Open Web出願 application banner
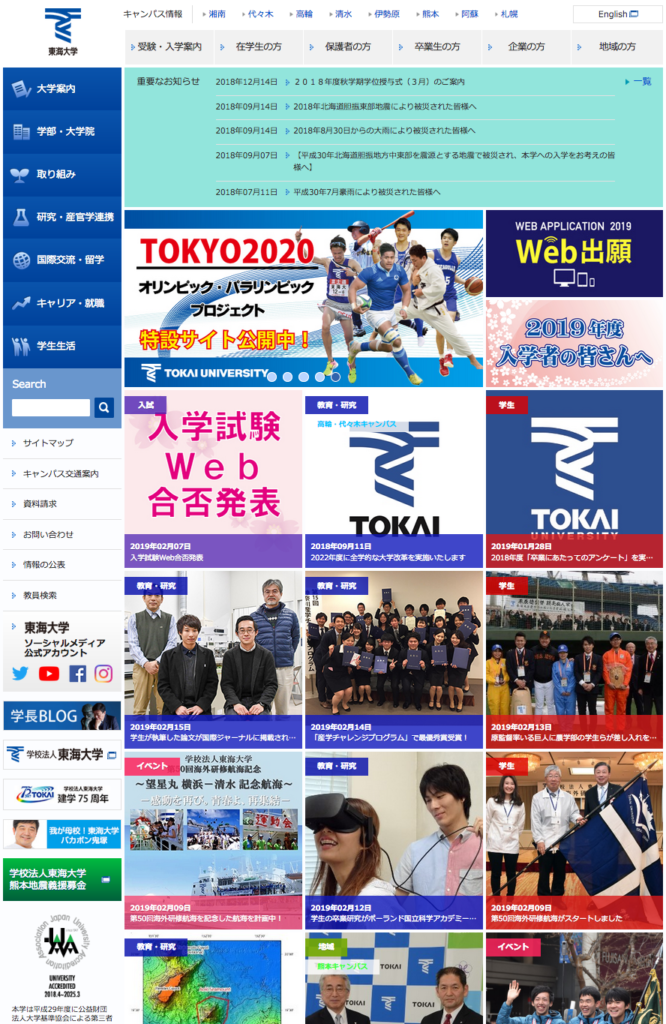This screenshot has height=1024, width=666. (573, 253)
